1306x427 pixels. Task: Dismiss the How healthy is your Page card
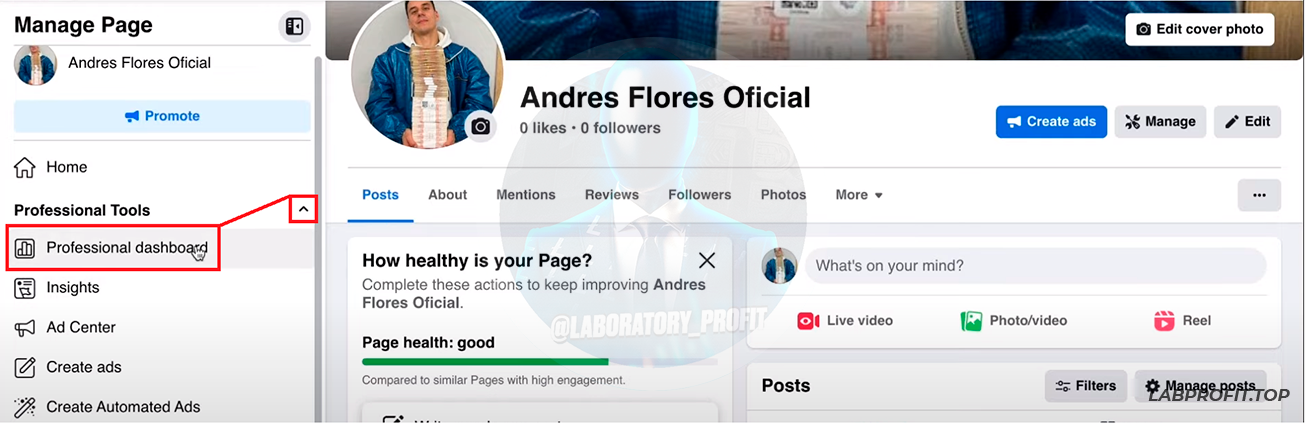tap(706, 261)
